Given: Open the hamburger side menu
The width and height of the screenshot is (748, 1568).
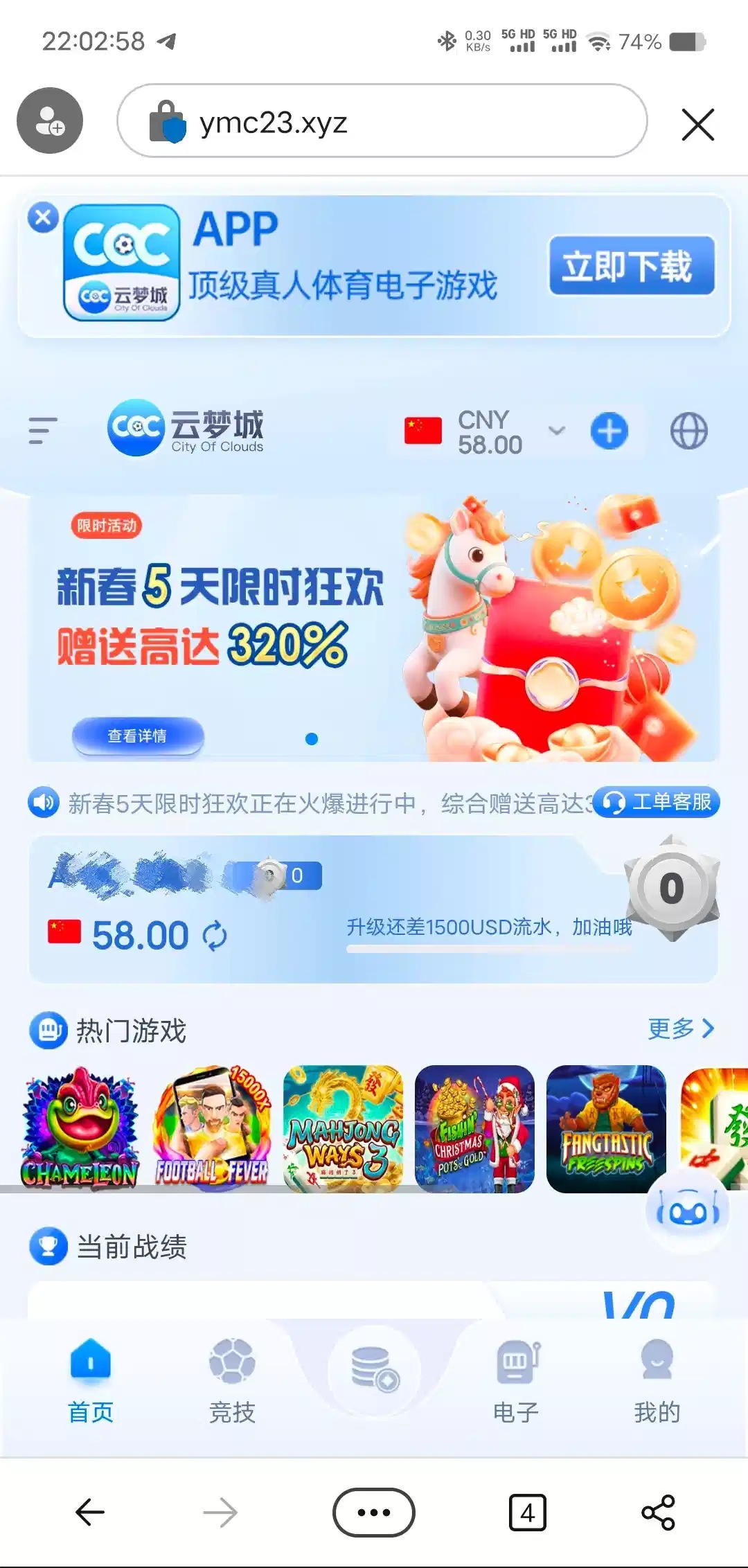Looking at the screenshot, I should [42, 430].
